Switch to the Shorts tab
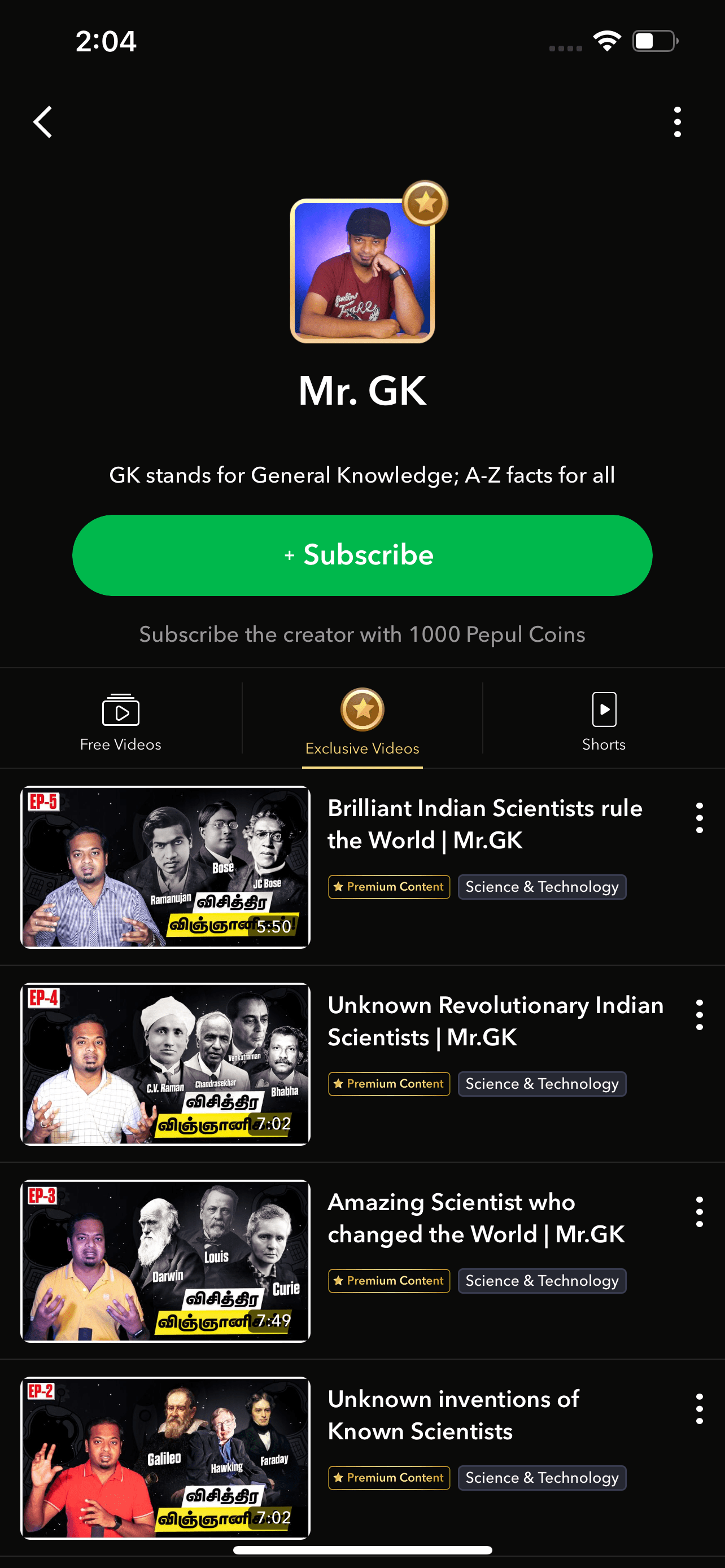725x1568 pixels. pyautogui.click(x=603, y=722)
